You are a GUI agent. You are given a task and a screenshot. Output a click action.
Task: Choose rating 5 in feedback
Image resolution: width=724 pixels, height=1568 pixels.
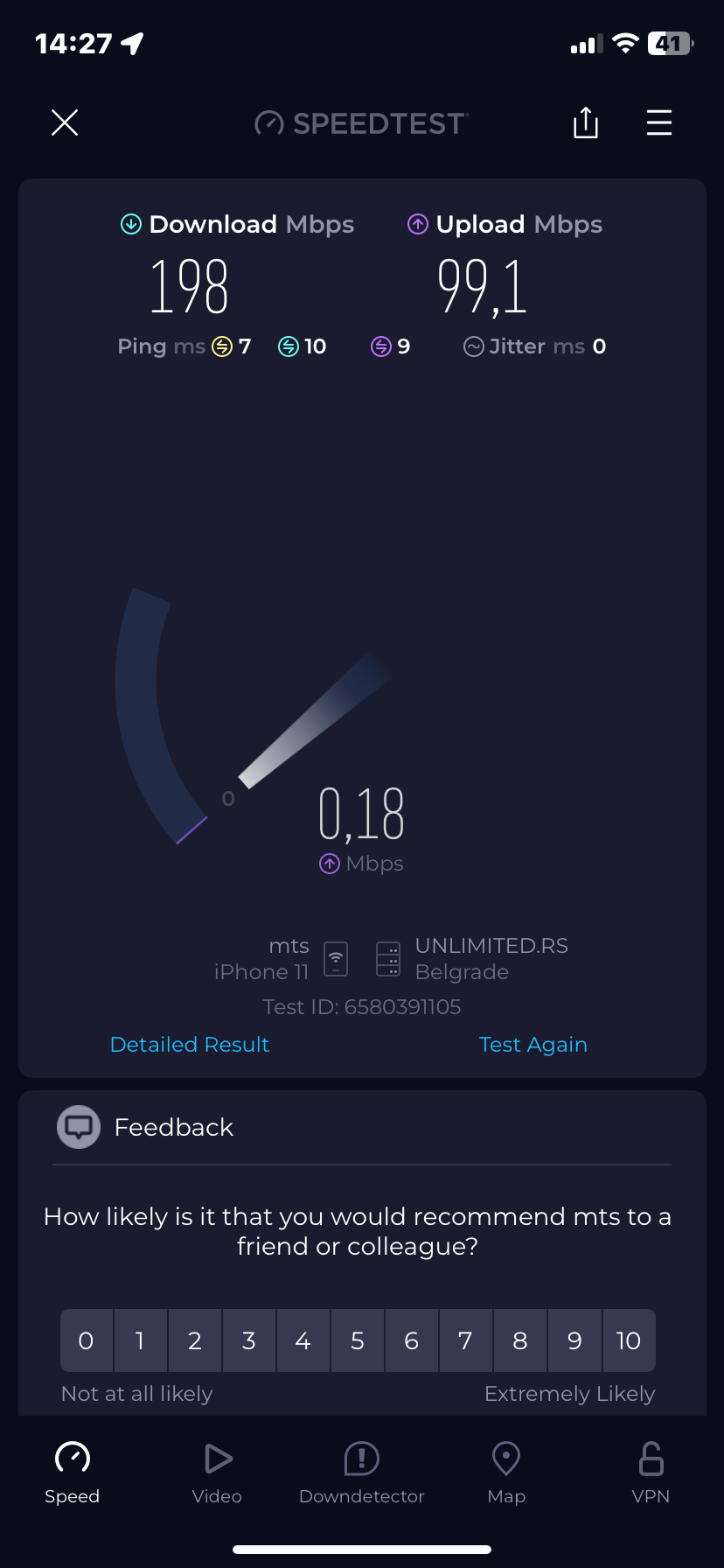pyautogui.click(x=358, y=1340)
